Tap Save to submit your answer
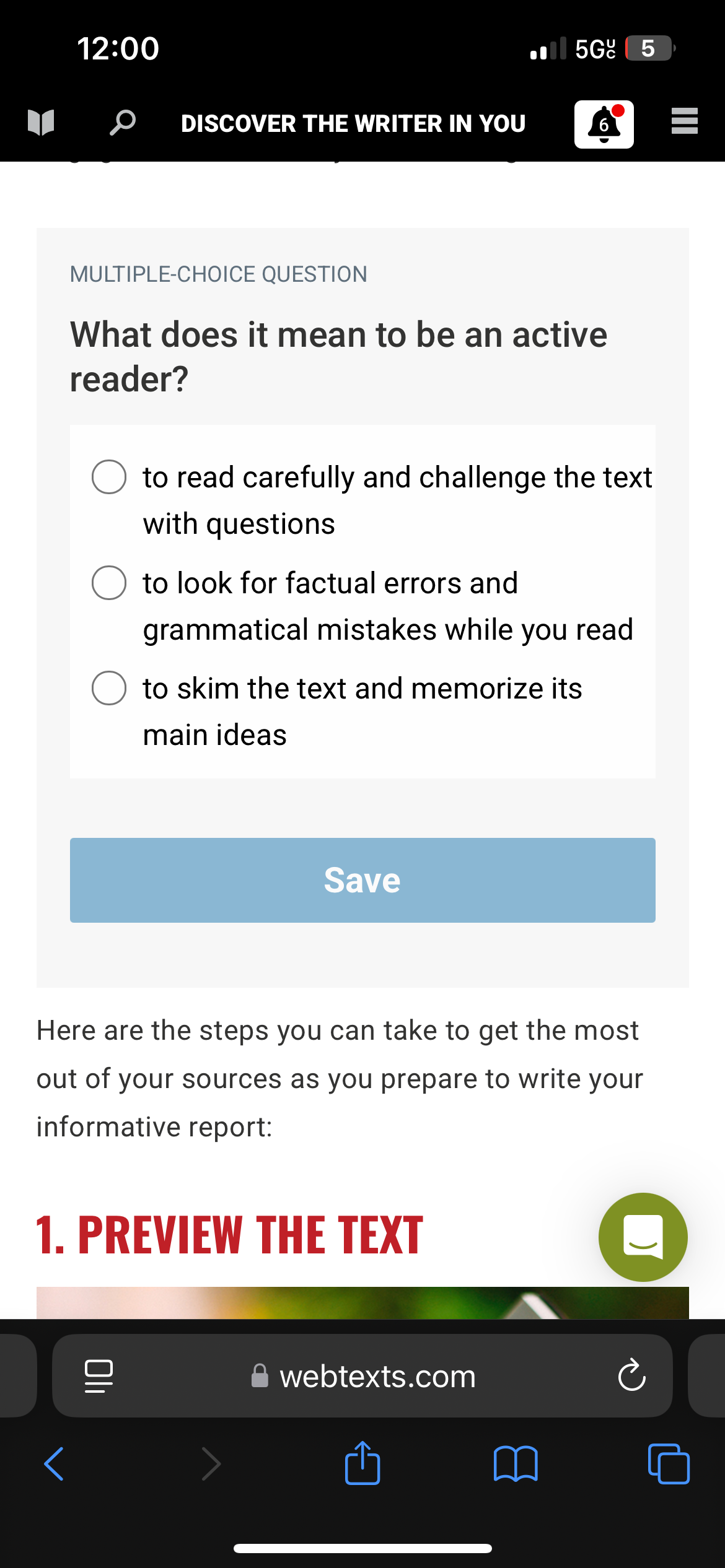The image size is (725, 1568). (x=362, y=881)
